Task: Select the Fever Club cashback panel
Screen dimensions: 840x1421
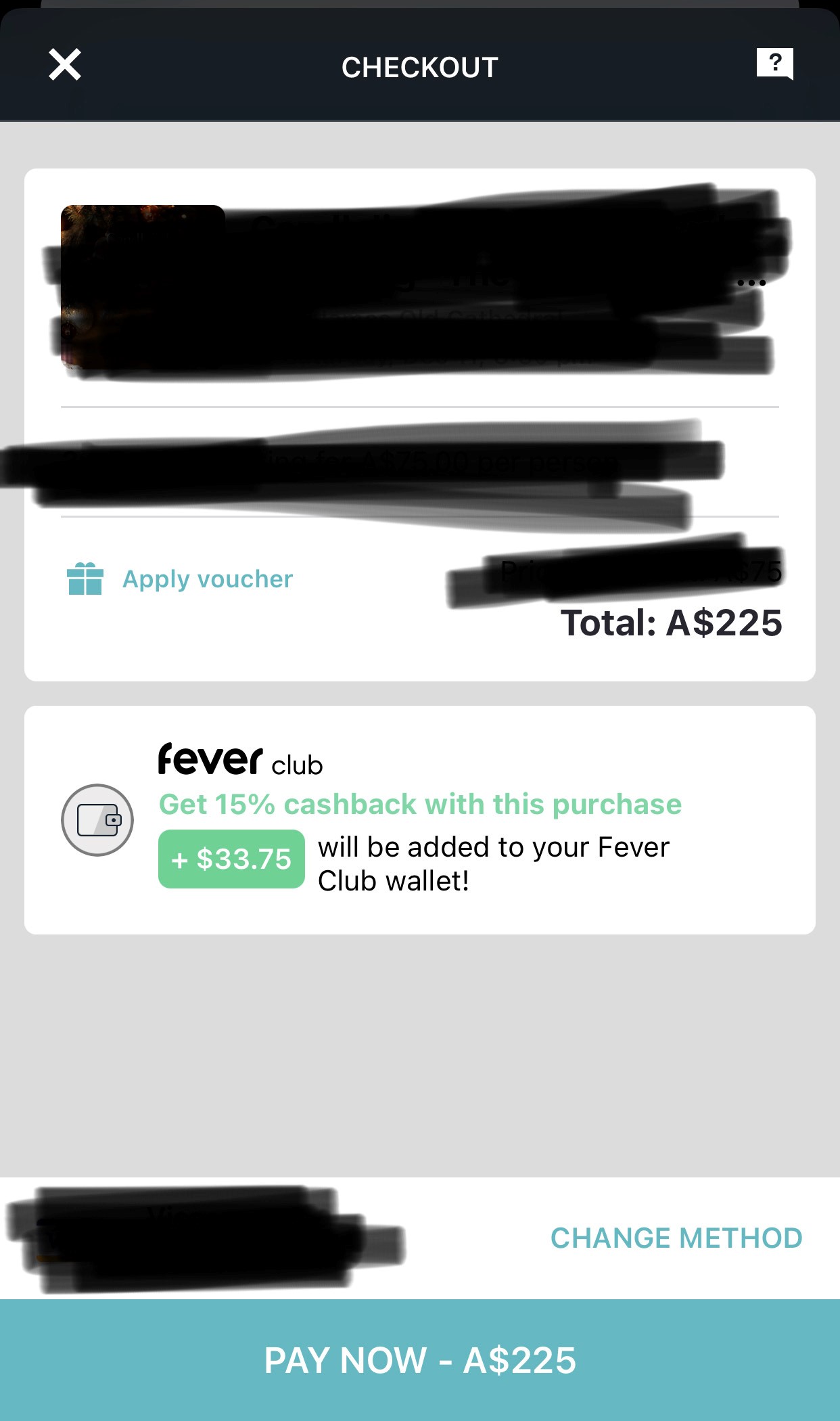Action: (420, 819)
